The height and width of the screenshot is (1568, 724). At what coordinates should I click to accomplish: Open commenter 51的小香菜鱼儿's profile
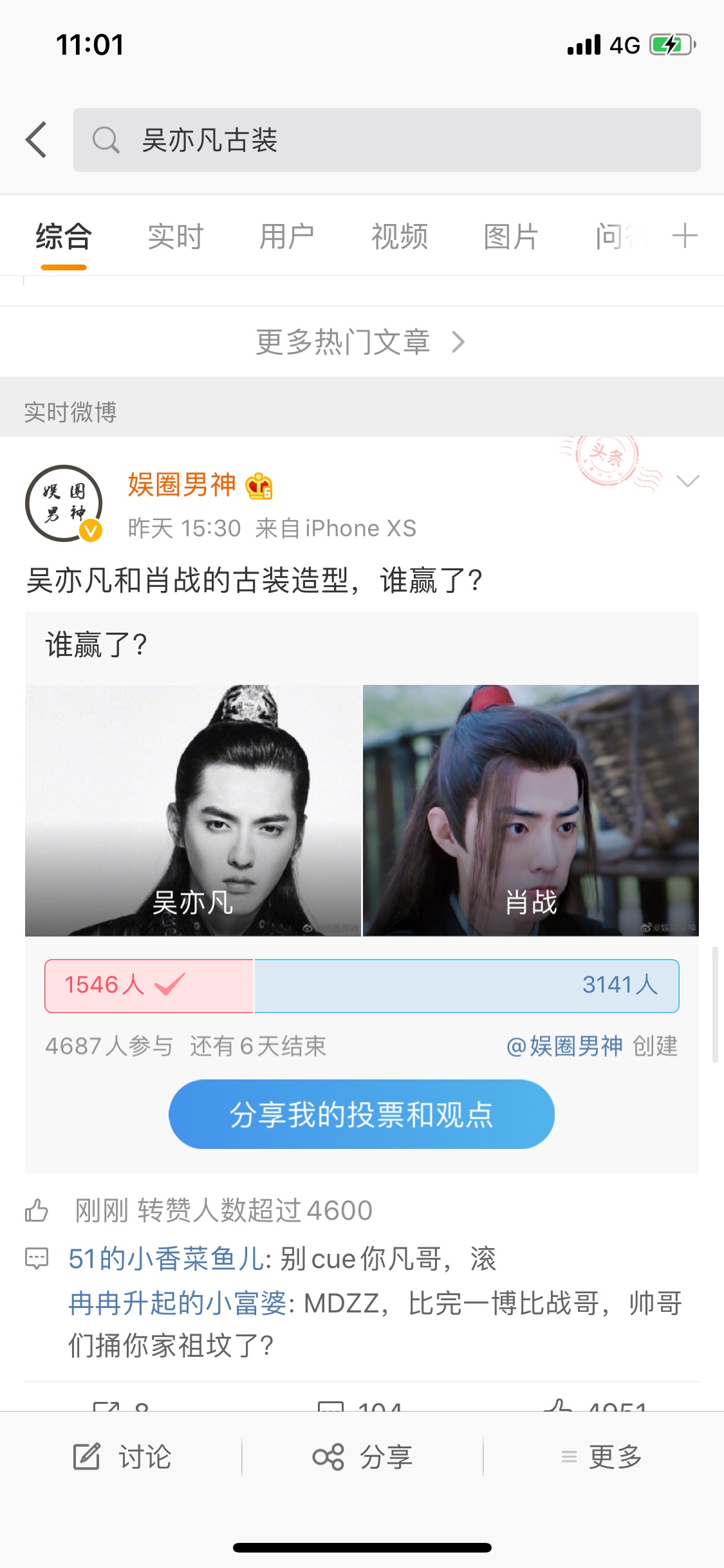pyautogui.click(x=166, y=1258)
